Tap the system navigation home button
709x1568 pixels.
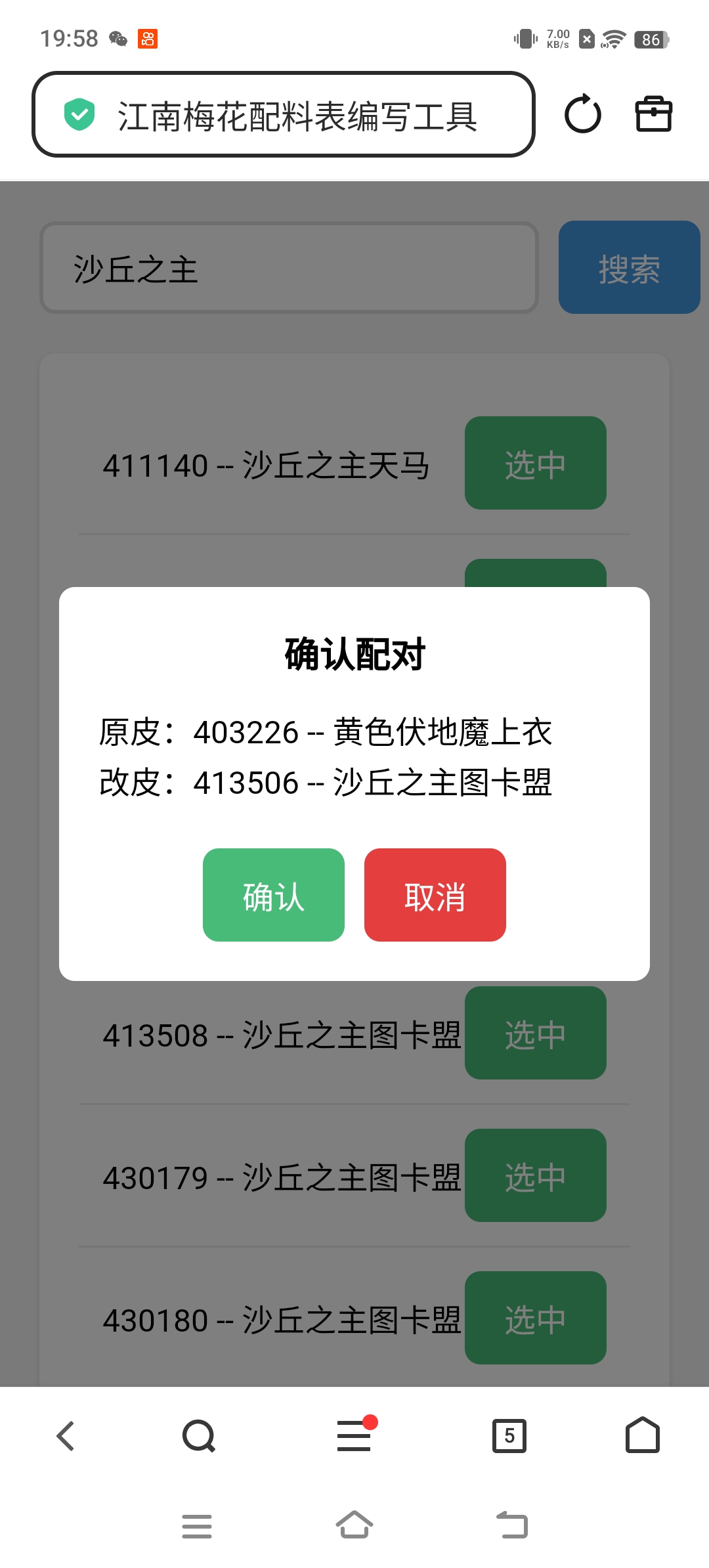point(354,1527)
